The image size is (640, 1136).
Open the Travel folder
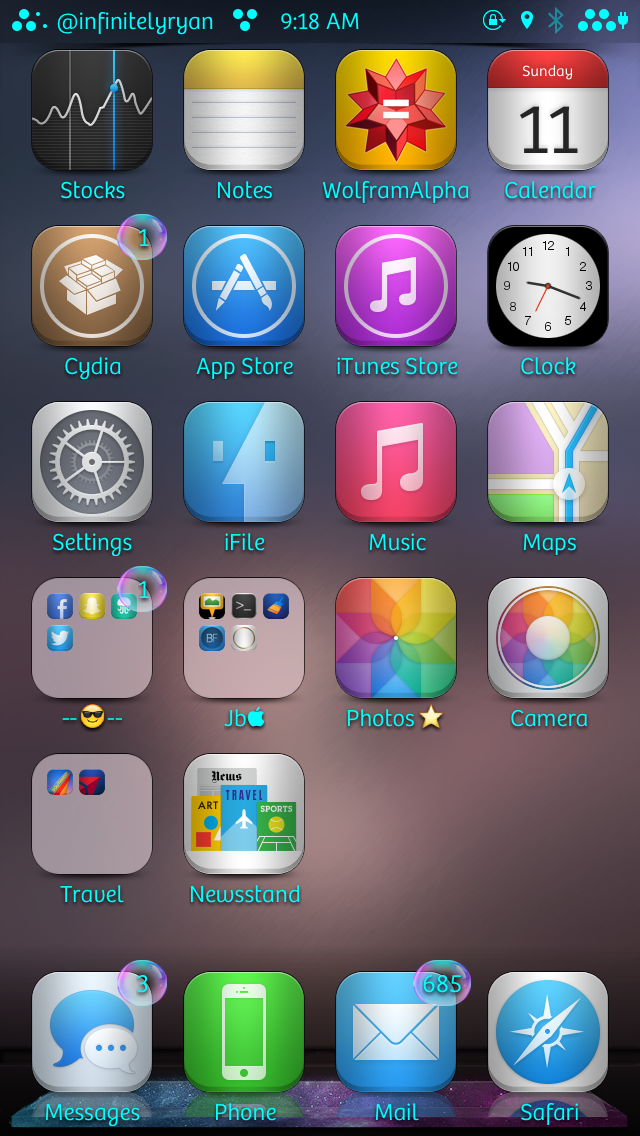tap(92, 814)
